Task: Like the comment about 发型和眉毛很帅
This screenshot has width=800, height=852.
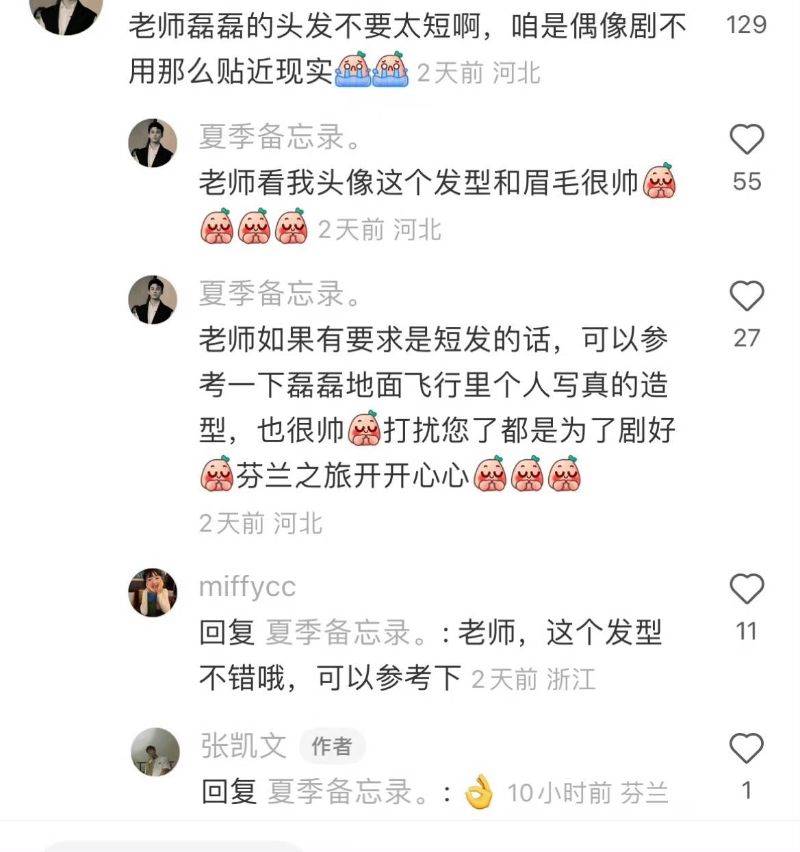Action: pyautogui.click(x=746, y=141)
